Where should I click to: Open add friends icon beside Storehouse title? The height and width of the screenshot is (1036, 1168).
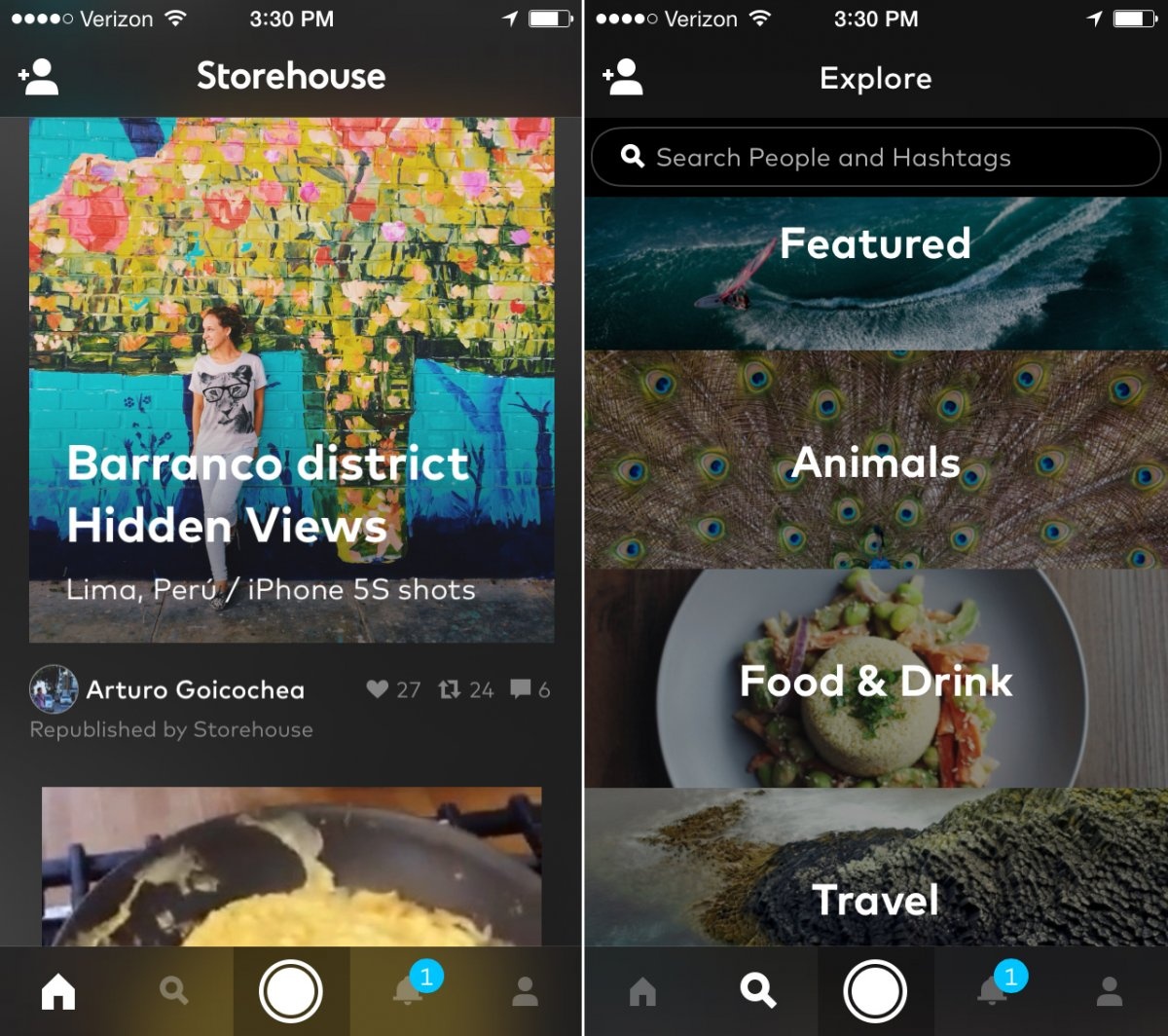click(x=39, y=78)
